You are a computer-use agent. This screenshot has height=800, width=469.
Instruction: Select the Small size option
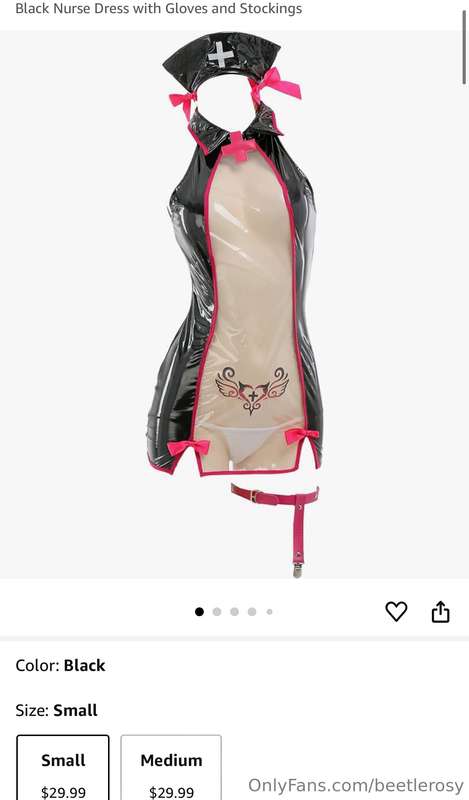[63, 767]
